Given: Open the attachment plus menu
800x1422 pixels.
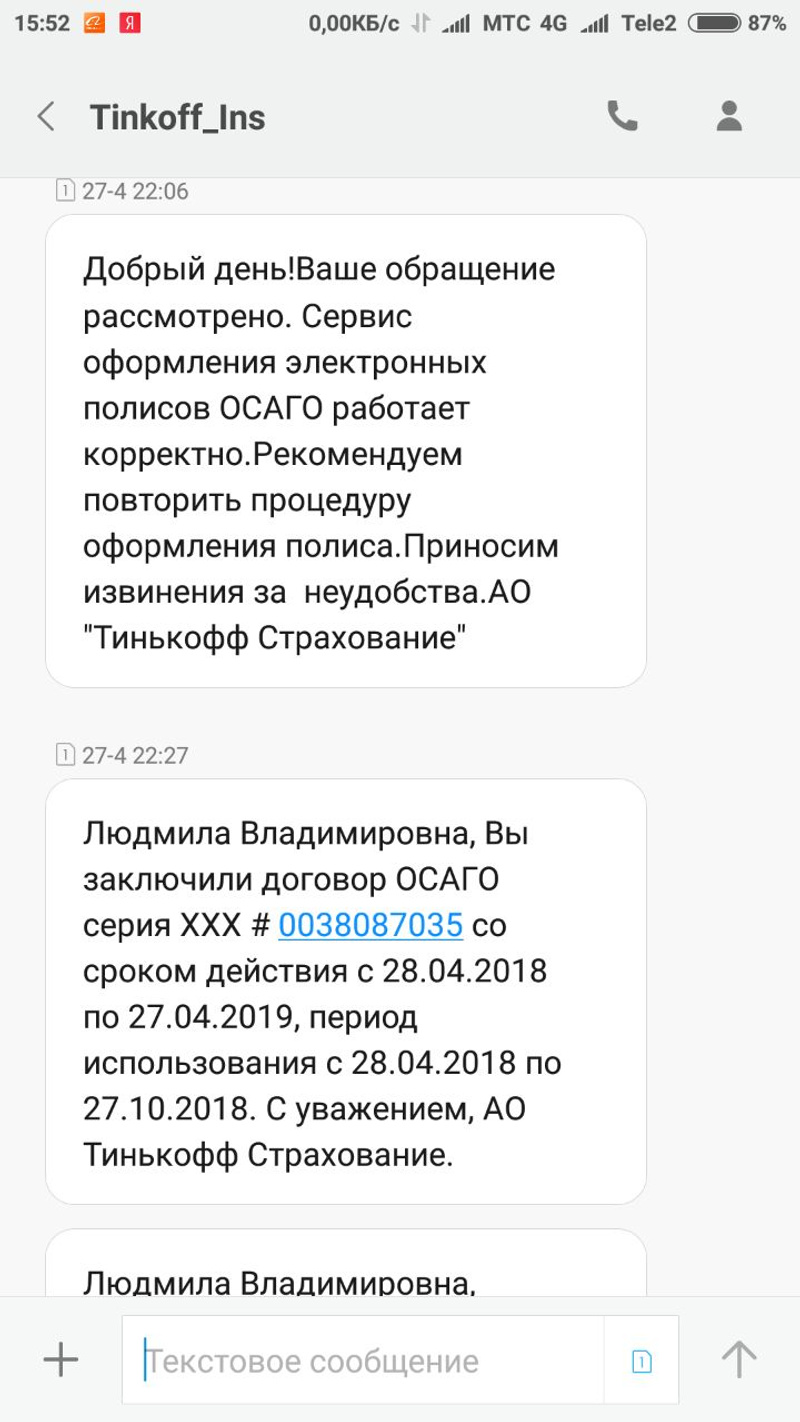Looking at the screenshot, I should [61, 1360].
